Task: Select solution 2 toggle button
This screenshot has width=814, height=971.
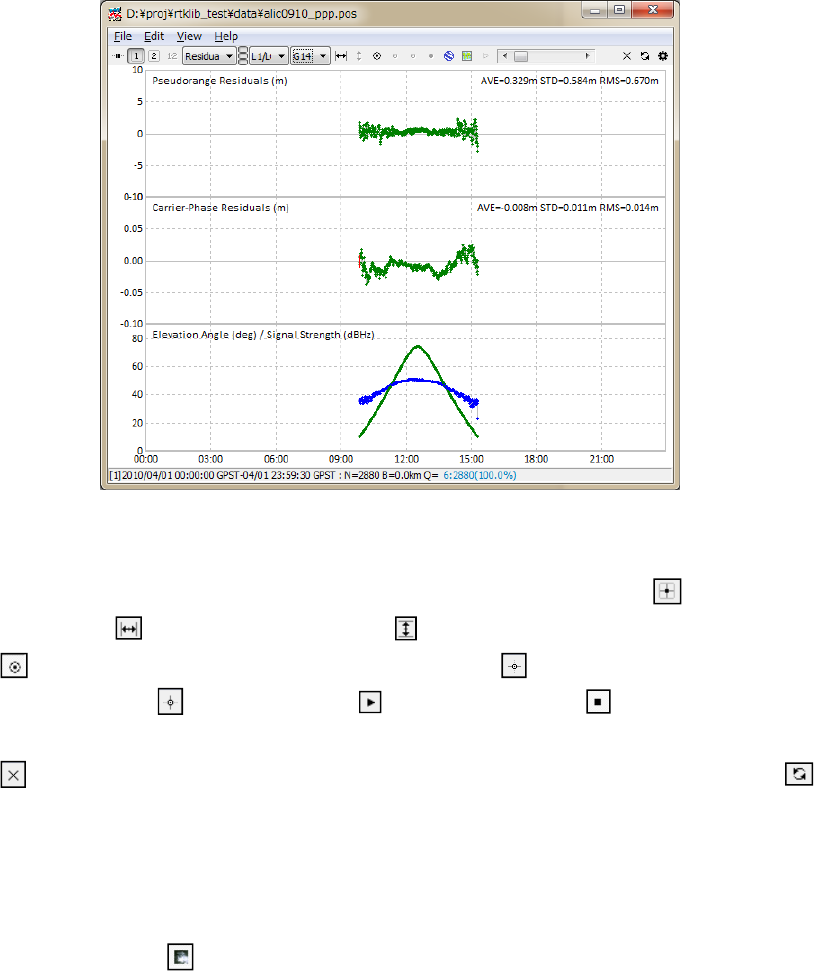Action: (154, 56)
